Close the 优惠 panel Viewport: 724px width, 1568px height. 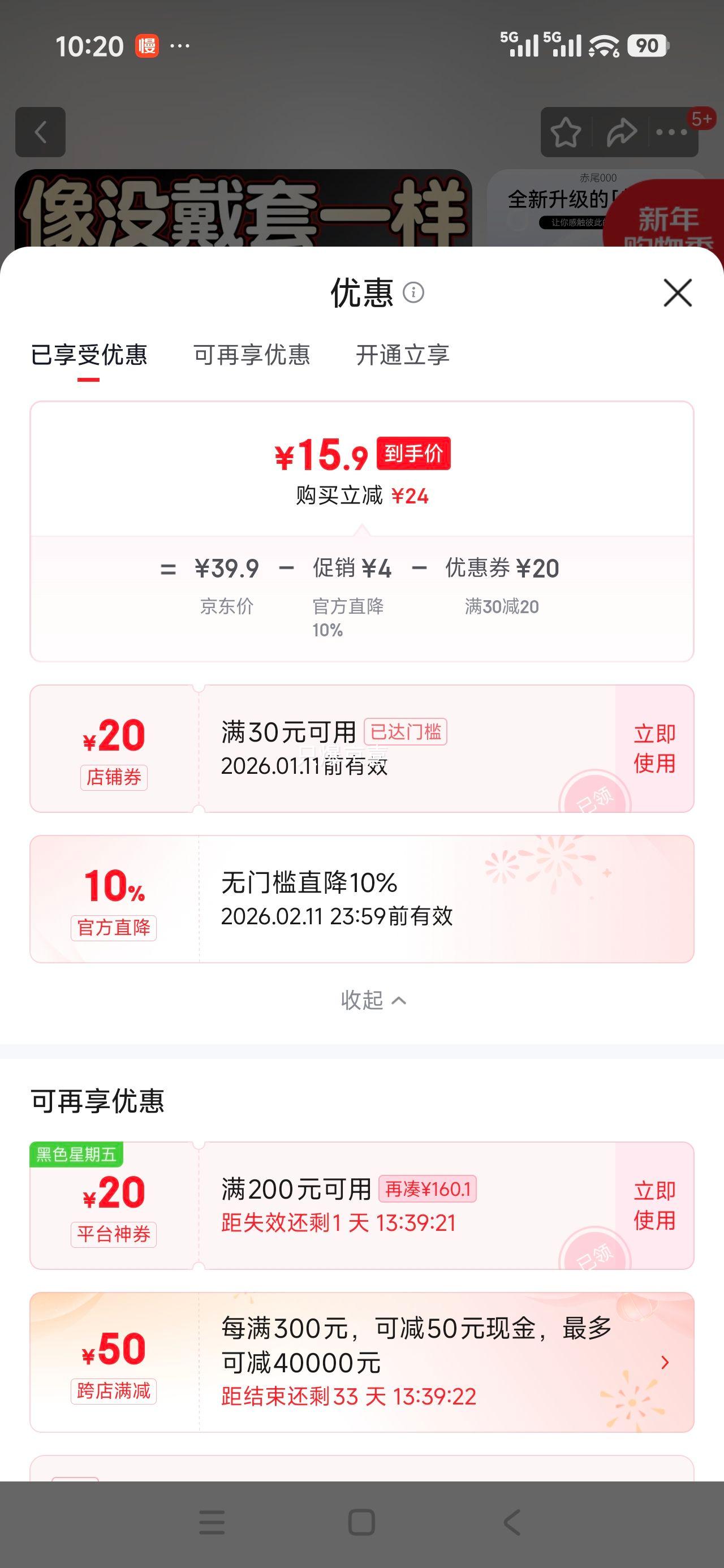(678, 294)
